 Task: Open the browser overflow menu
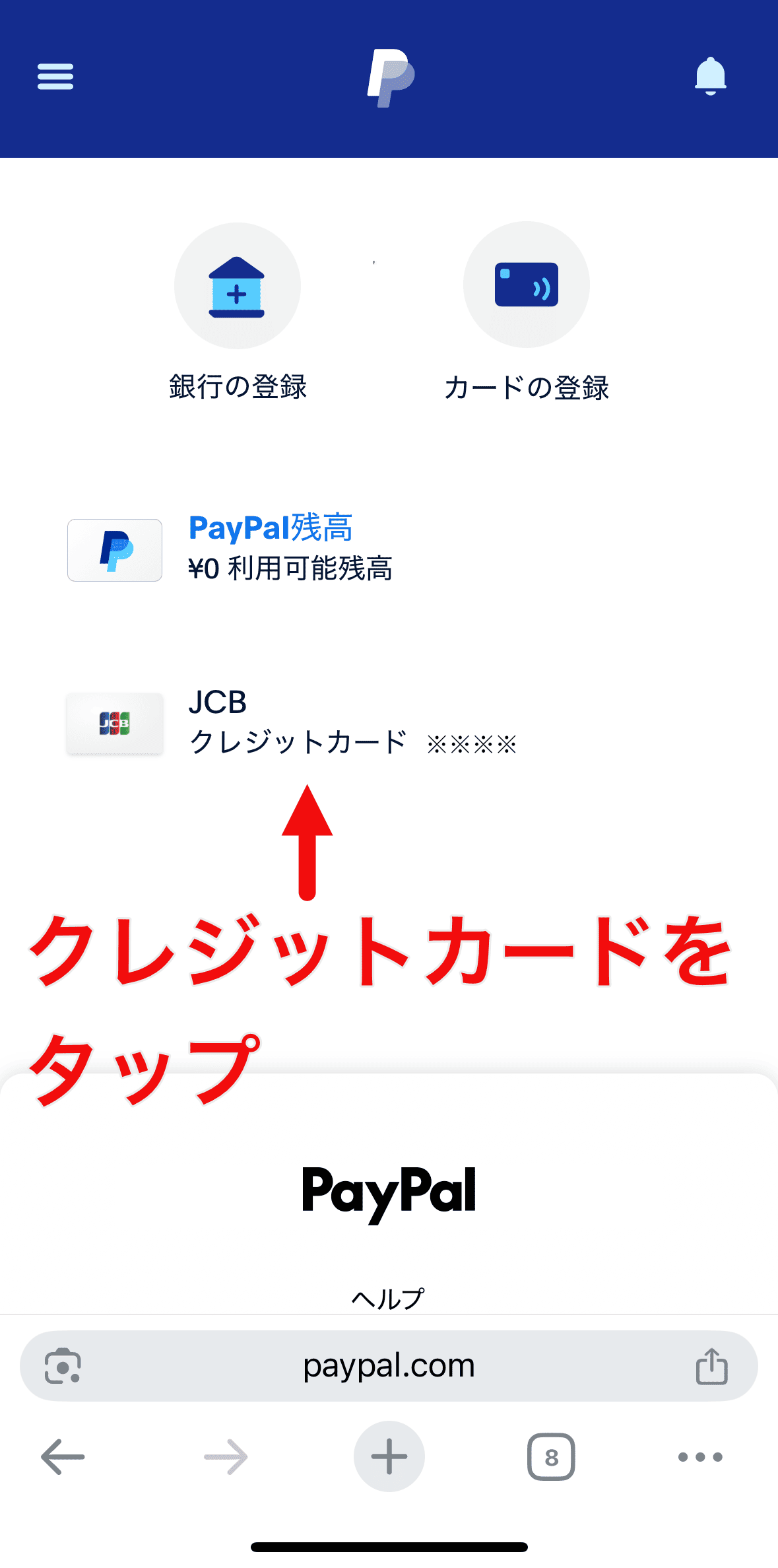point(700,1456)
